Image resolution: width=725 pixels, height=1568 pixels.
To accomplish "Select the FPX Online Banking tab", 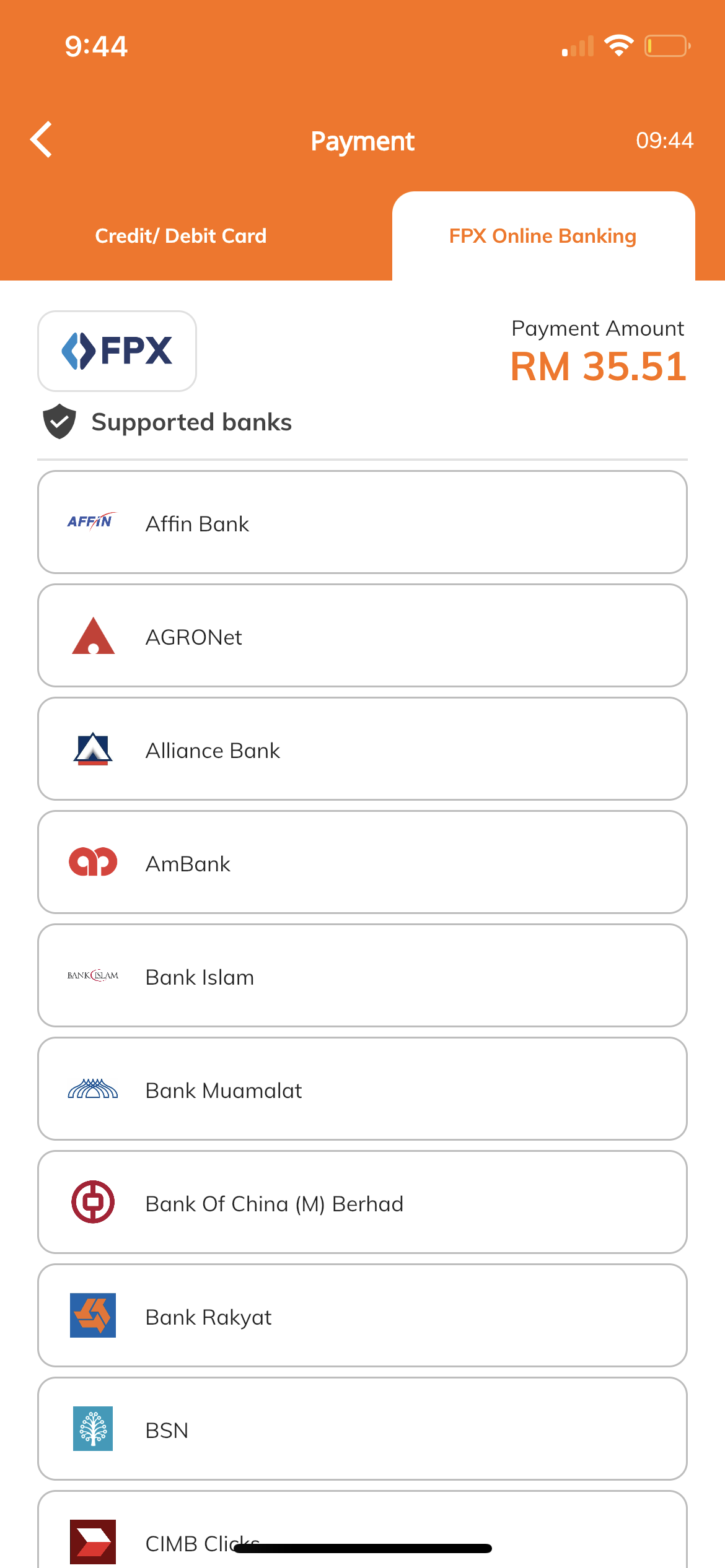I will (x=543, y=236).
